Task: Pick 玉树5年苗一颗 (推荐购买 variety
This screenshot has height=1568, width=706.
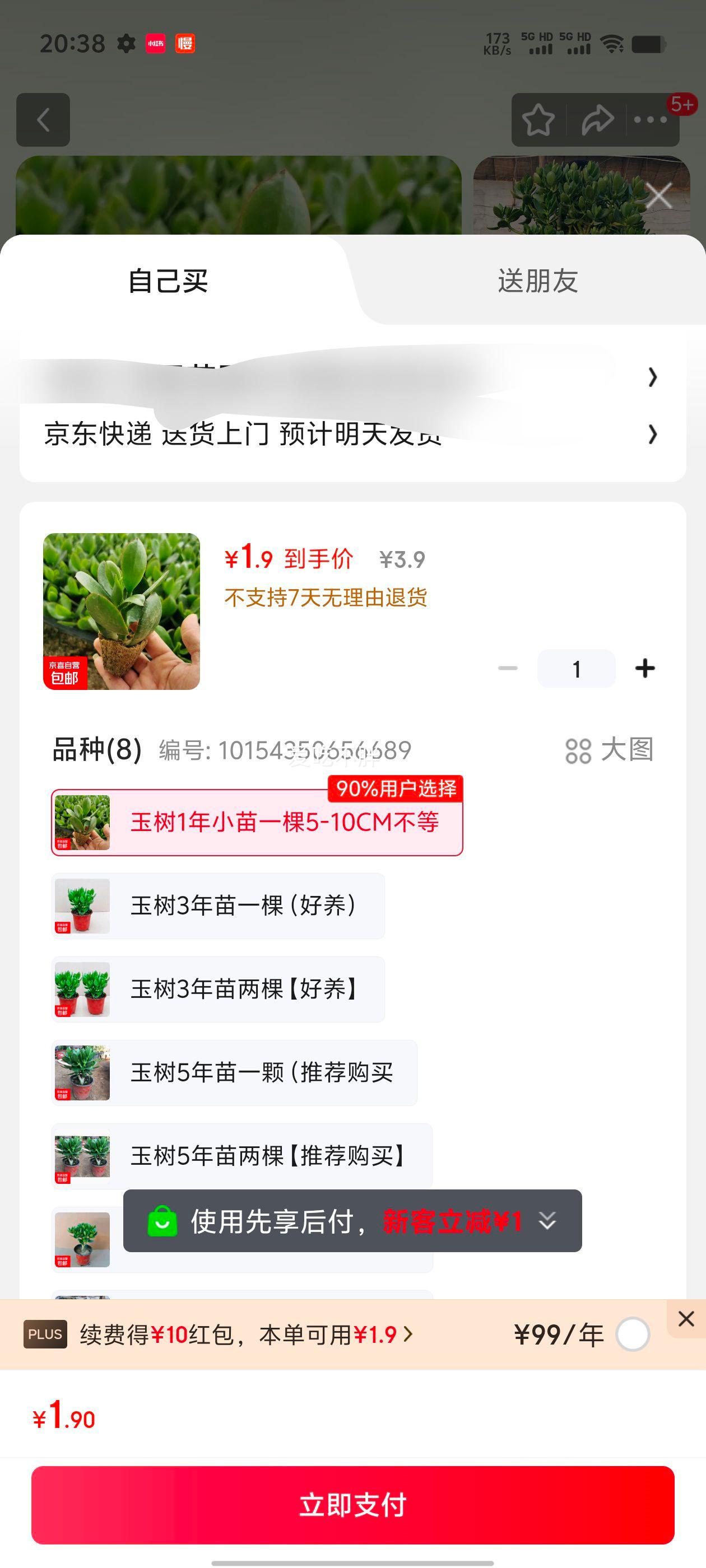Action: 235,1072
